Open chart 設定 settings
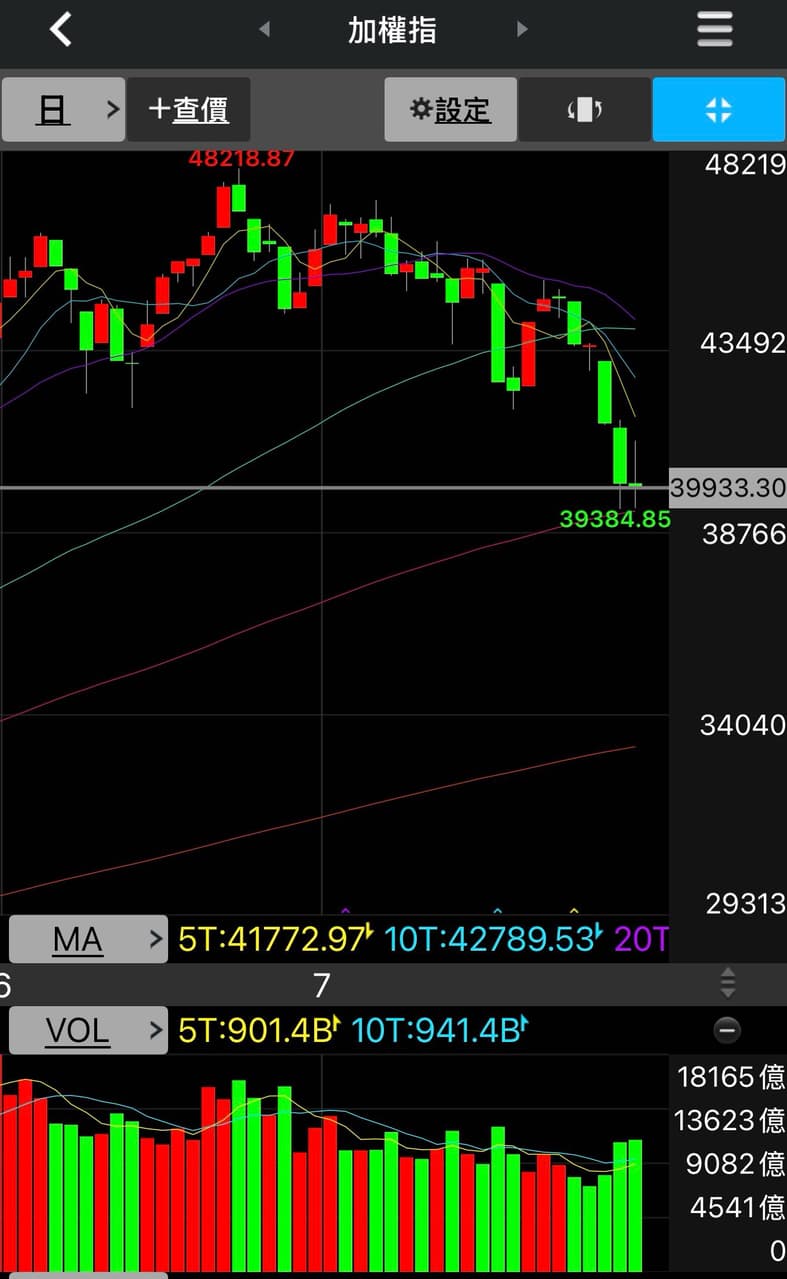 click(451, 109)
